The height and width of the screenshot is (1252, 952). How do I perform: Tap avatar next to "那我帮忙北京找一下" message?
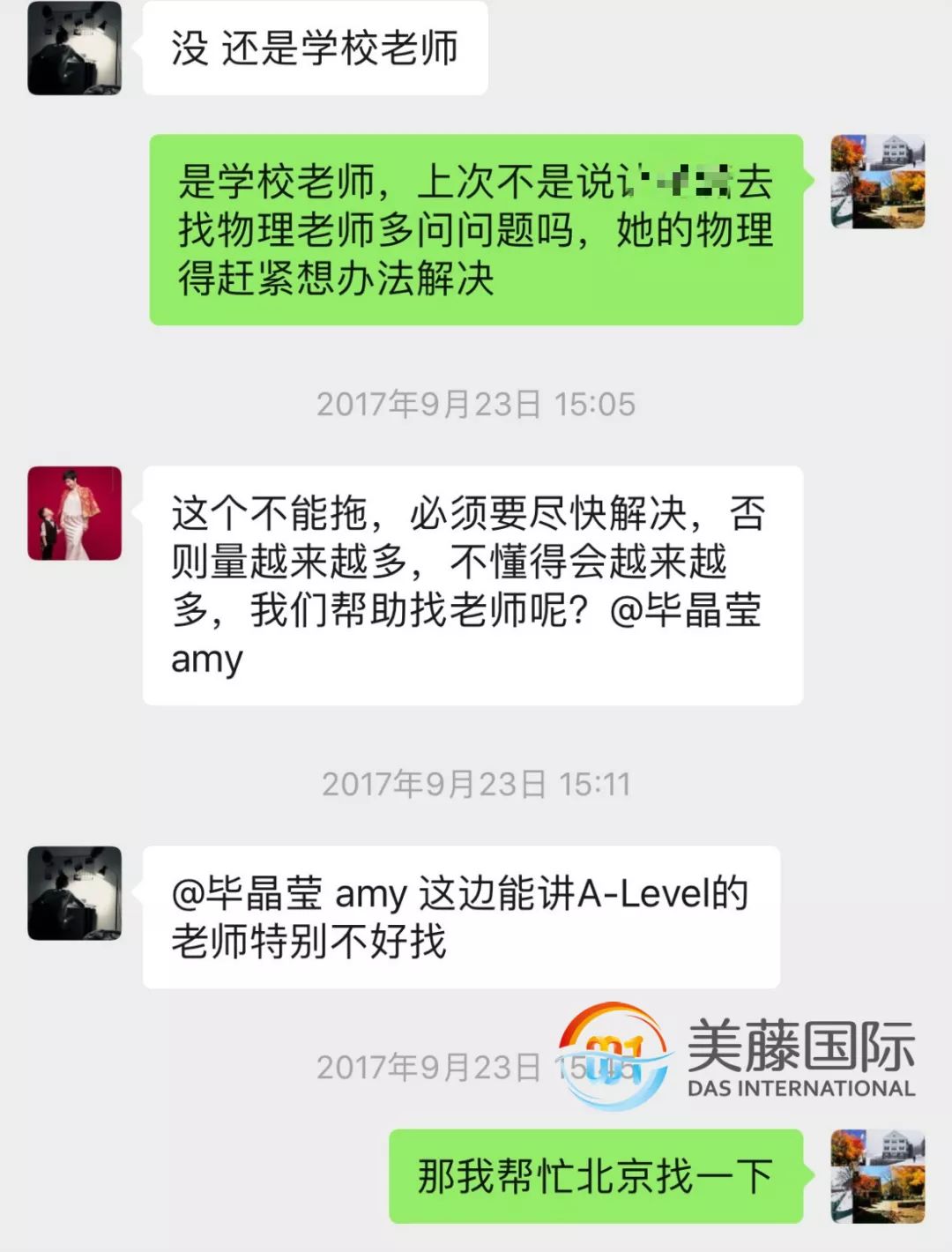pyautogui.click(x=878, y=1176)
